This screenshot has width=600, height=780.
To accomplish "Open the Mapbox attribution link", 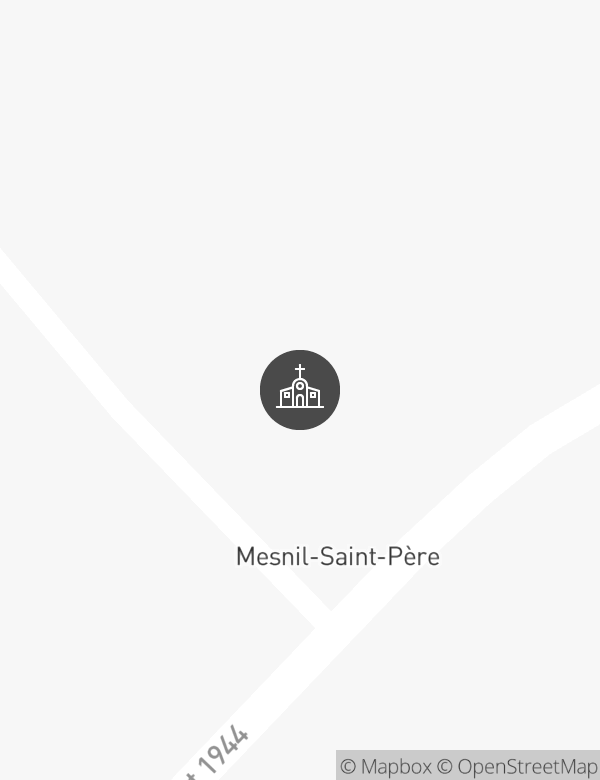I will (386, 767).
